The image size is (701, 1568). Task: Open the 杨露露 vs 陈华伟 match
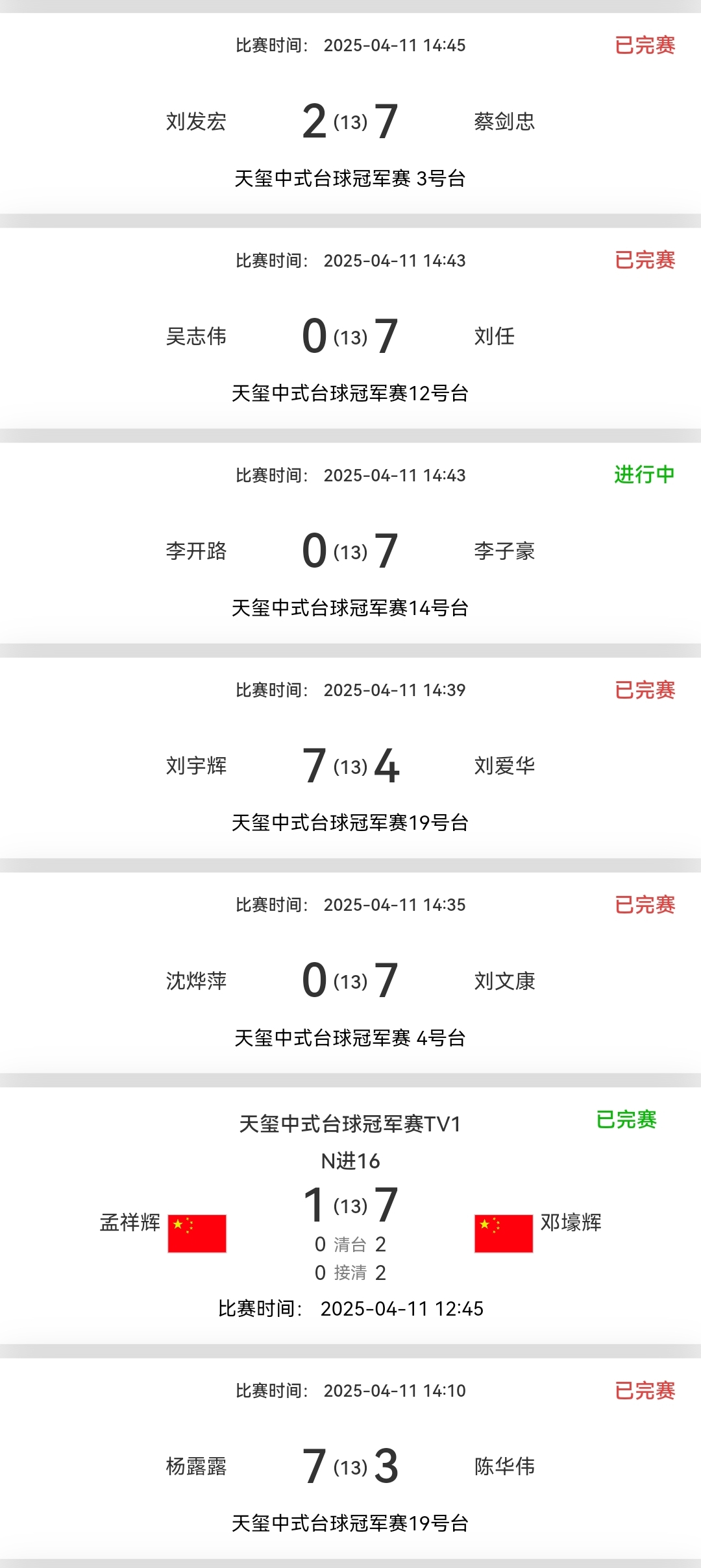pyautogui.click(x=350, y=1466)
